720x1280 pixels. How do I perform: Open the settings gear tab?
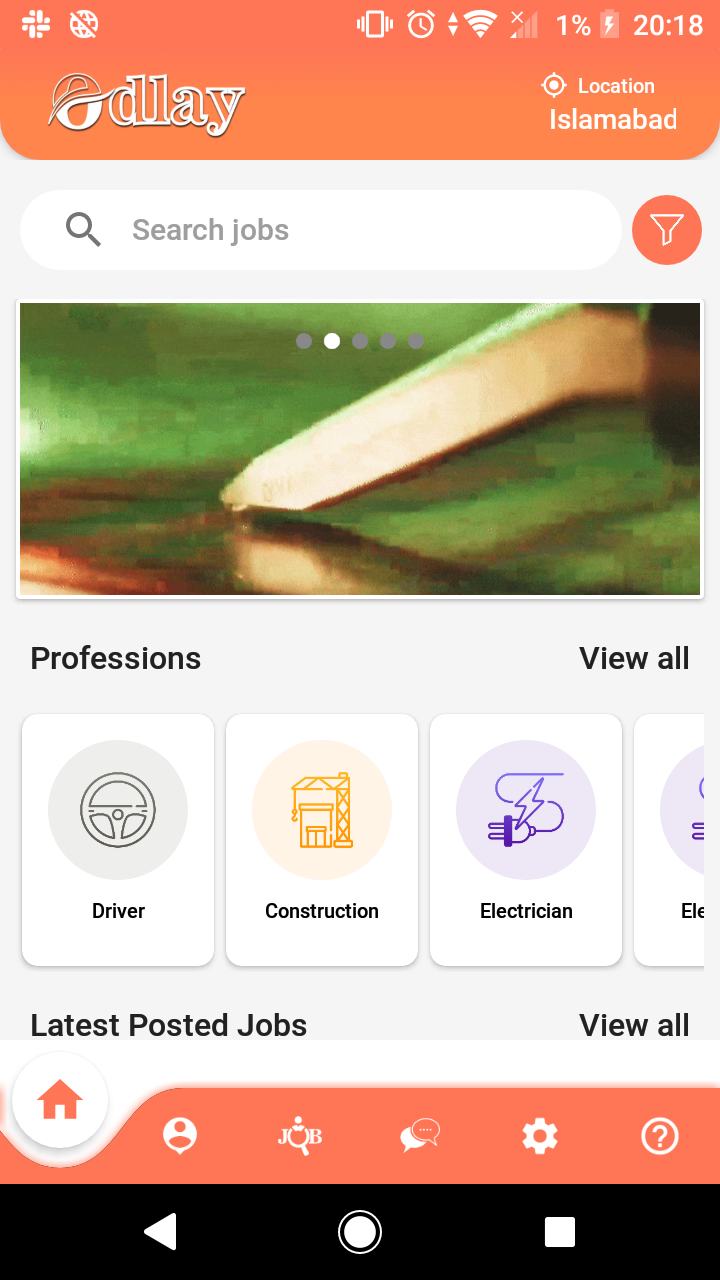[x=540, y=1136]
